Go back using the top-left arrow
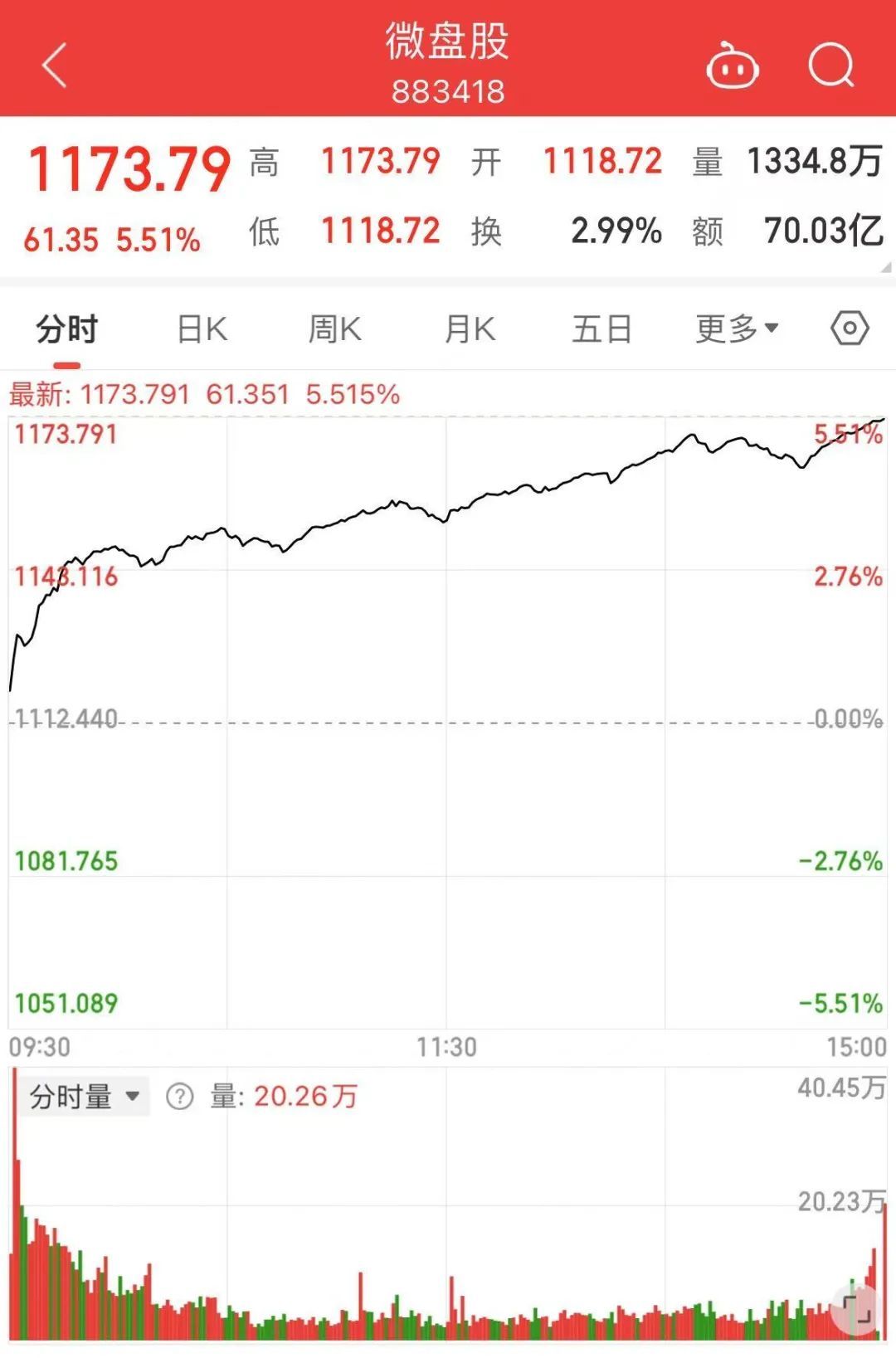This screenshot has height=1358, width=896. pos(55,66)
